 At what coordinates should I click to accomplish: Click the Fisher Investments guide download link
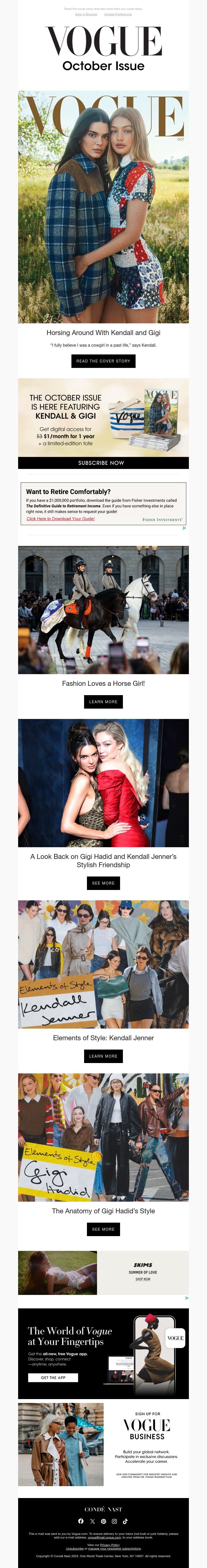61,519
